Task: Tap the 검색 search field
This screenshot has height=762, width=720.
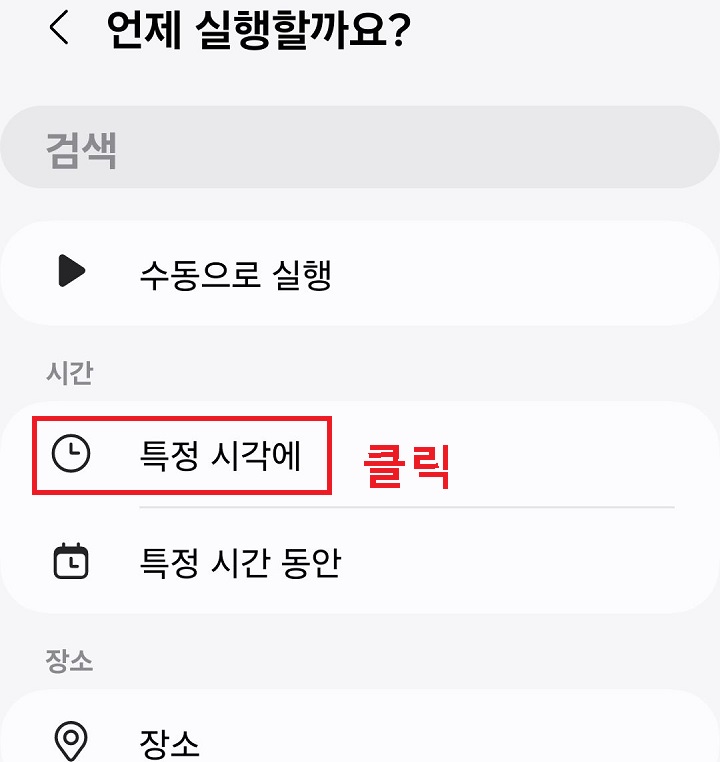Action: coord(360,146)
